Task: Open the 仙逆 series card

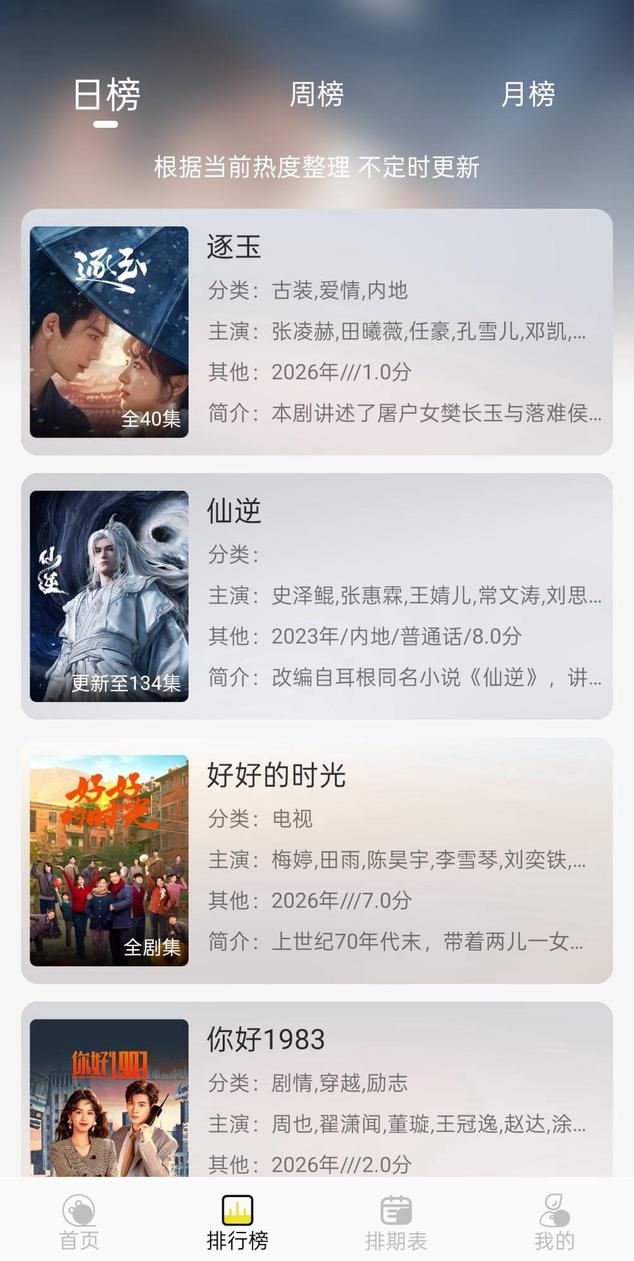Action: tap(316, 596)
